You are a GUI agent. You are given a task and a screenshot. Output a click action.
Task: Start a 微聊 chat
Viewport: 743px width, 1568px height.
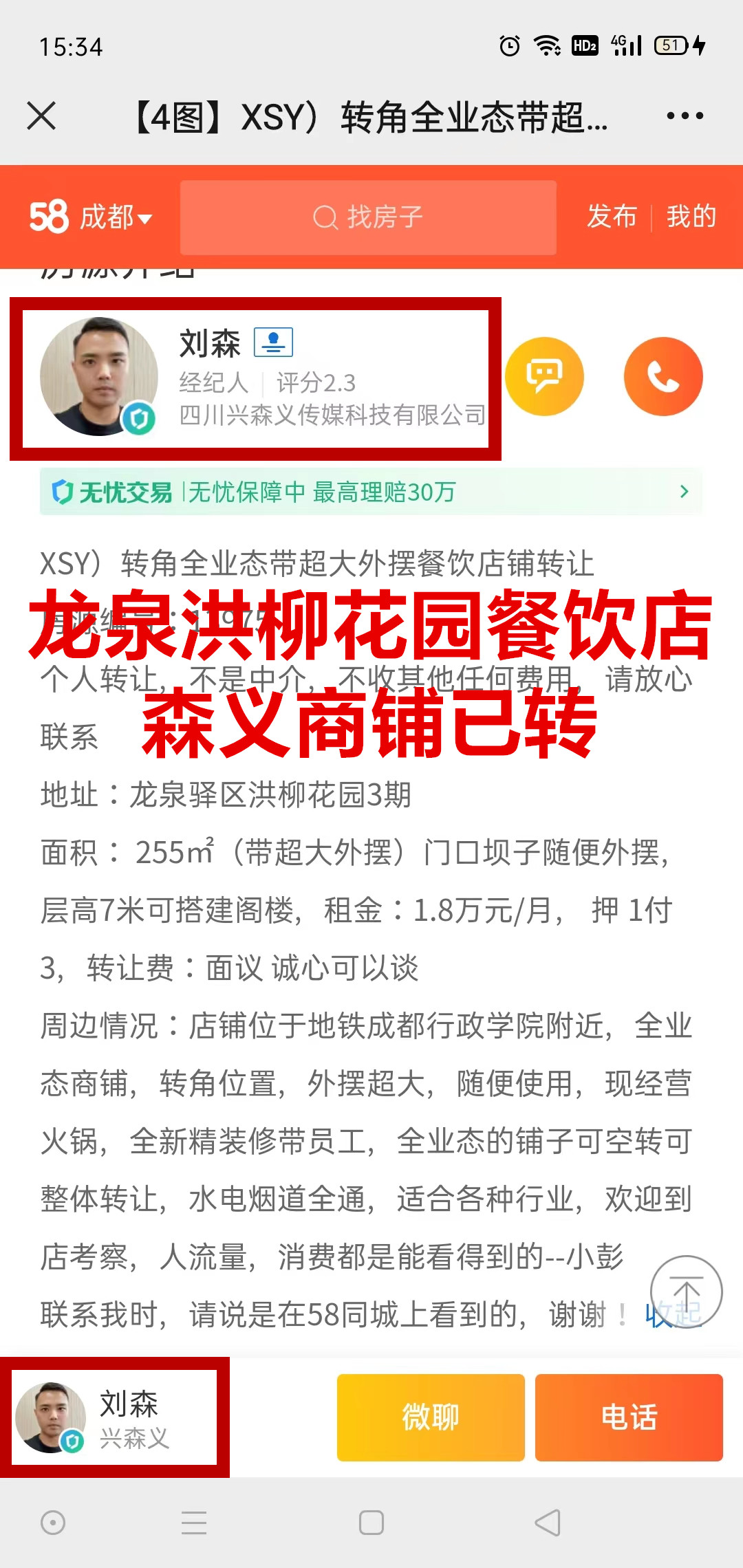(431, 1417)
